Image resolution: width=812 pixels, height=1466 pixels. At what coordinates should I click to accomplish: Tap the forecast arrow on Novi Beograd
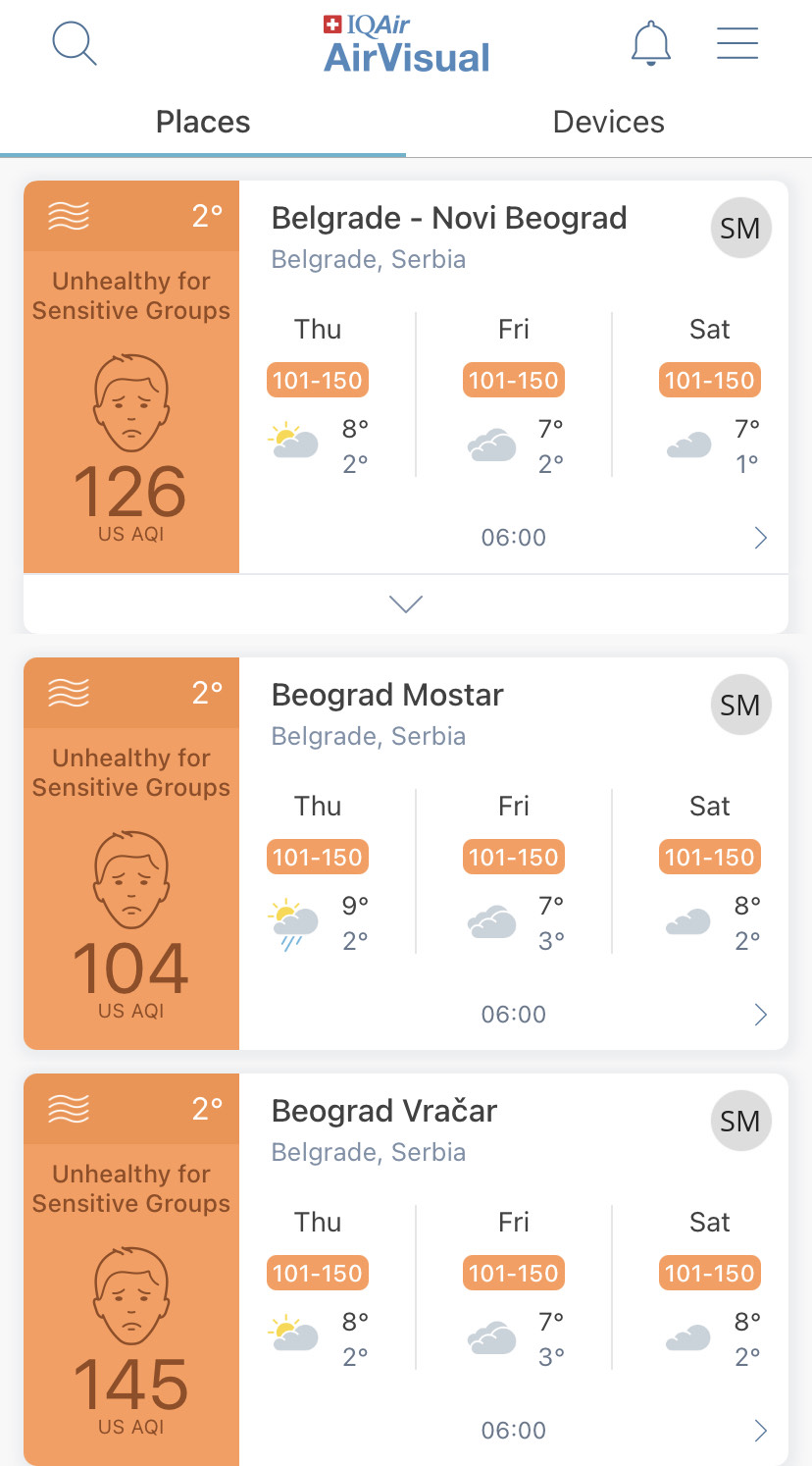(x=760, y=538)
